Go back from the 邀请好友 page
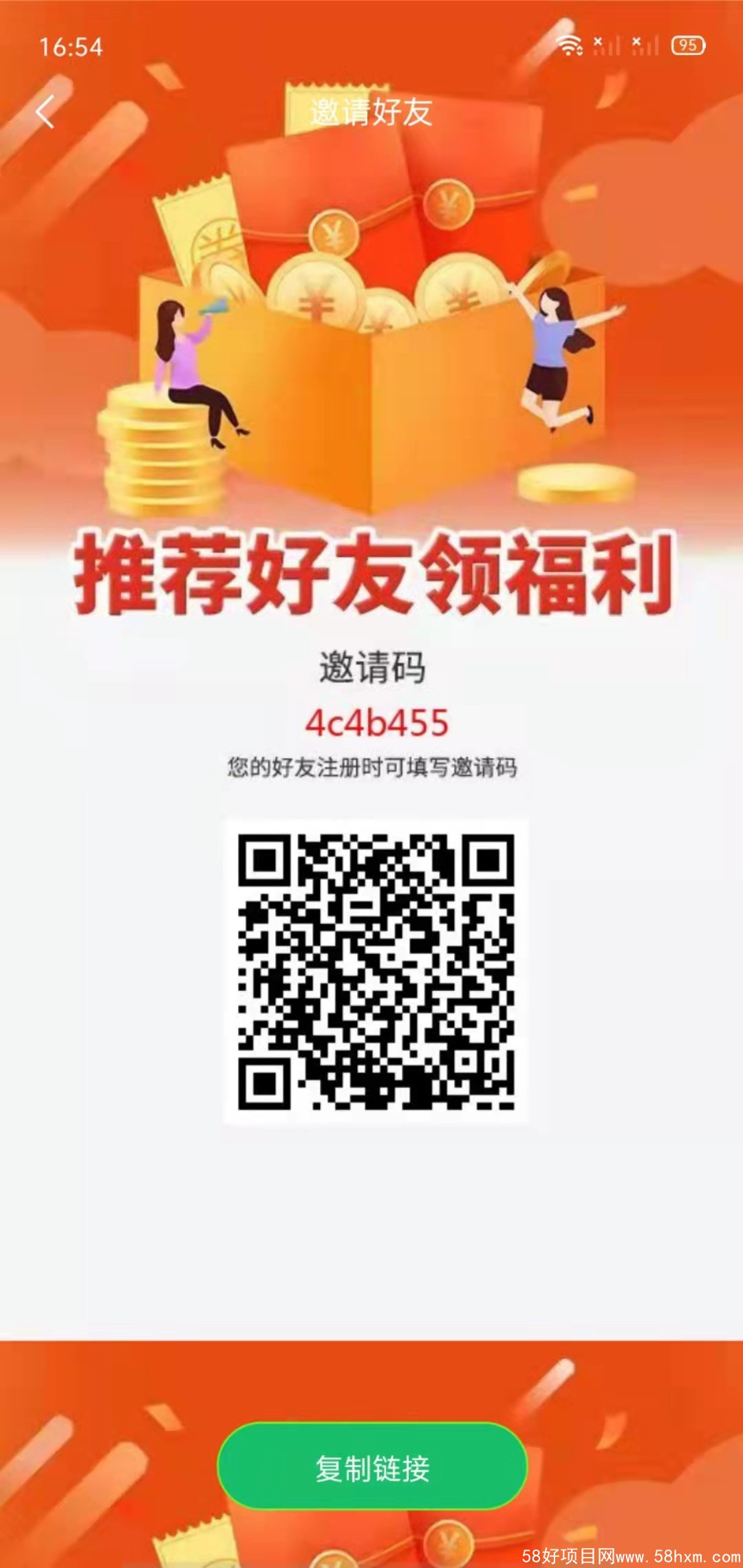The height and width of the screenshot is (1568, 743). (x=45, y=112)
